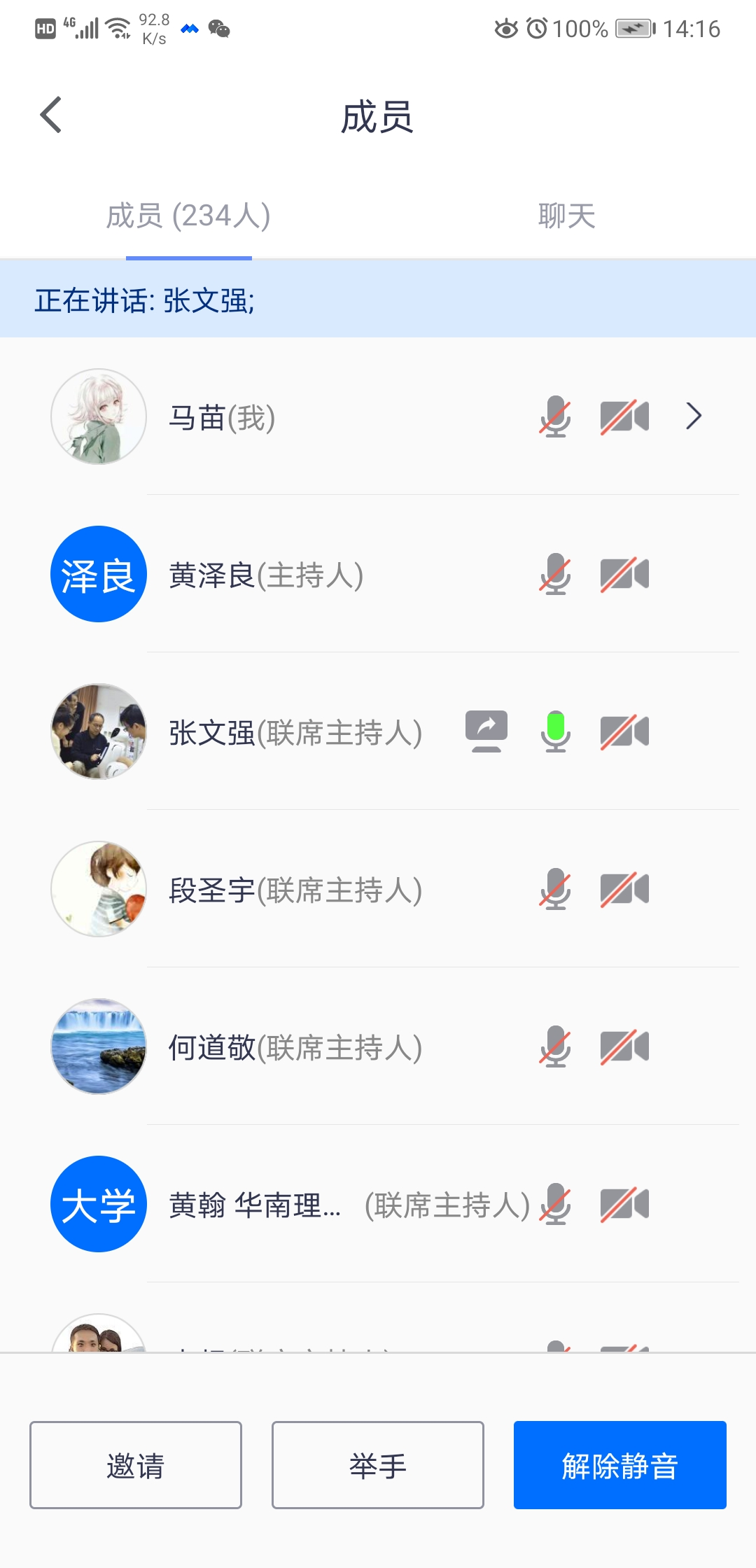The width and height of the screenshot is (756, 1568).
Task: Unmute yourself with 解除静音
Action: 619,1465
